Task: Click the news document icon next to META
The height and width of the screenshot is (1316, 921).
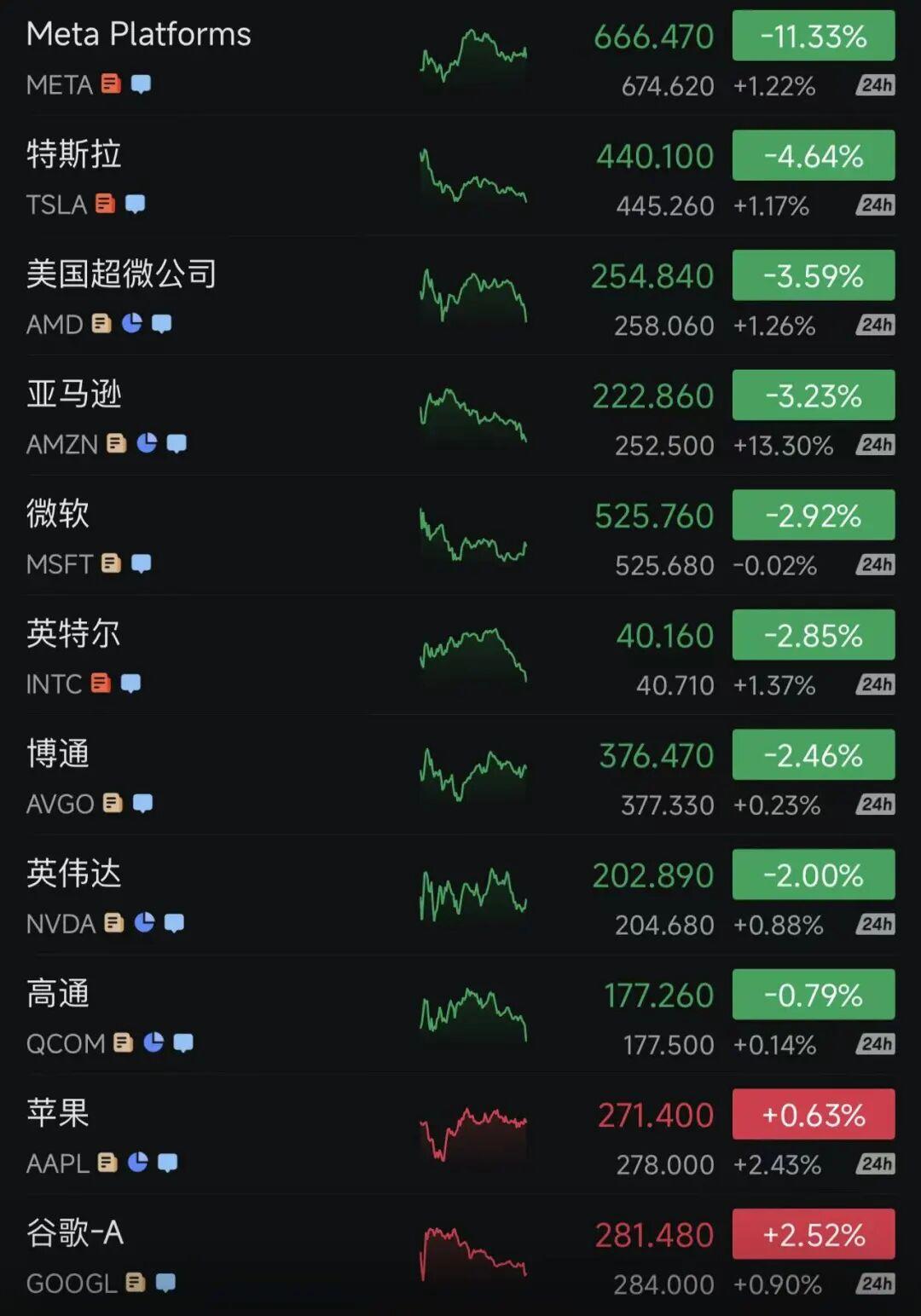Action: 109,82
